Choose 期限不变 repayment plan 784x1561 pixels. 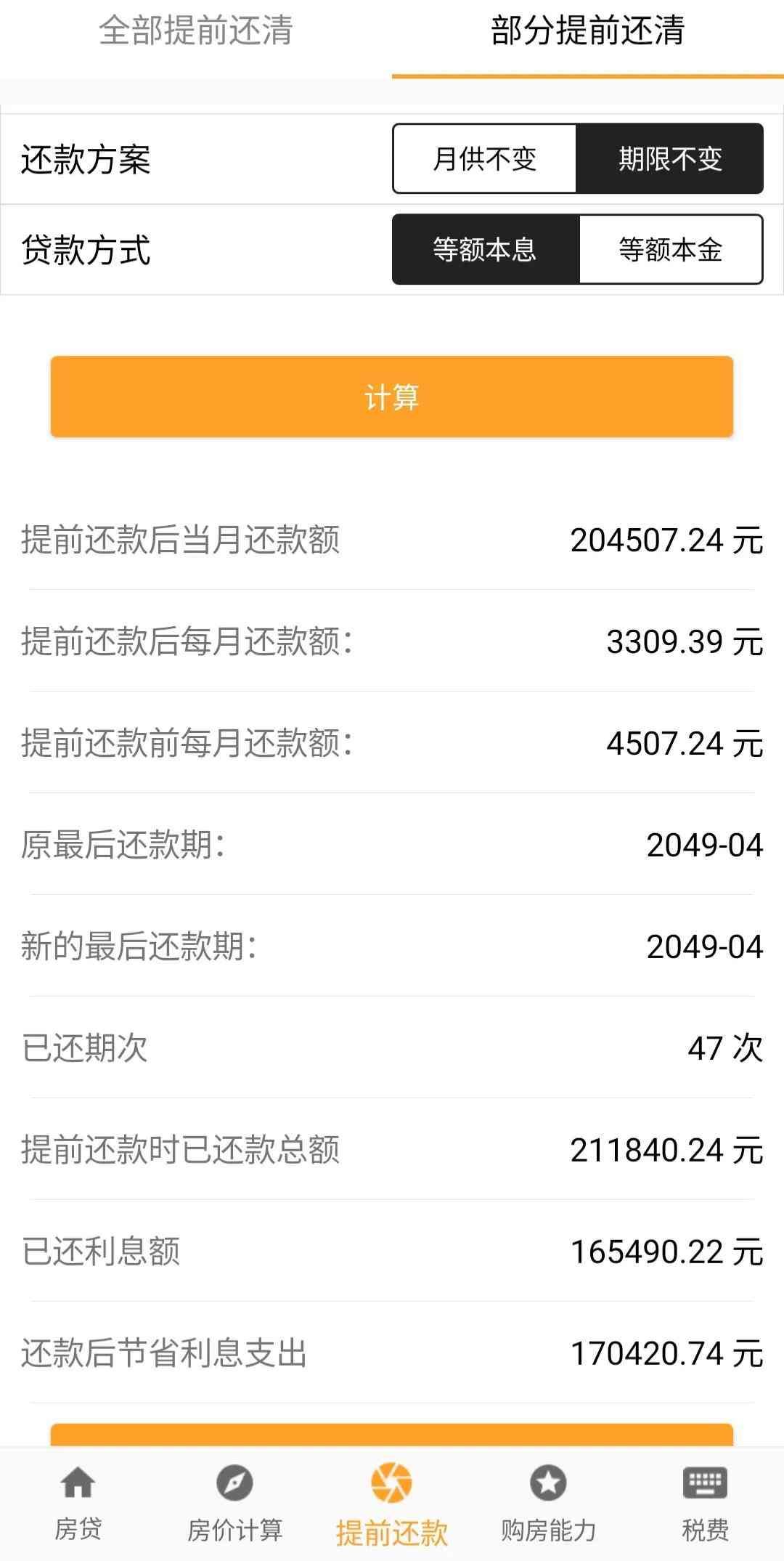669,158
